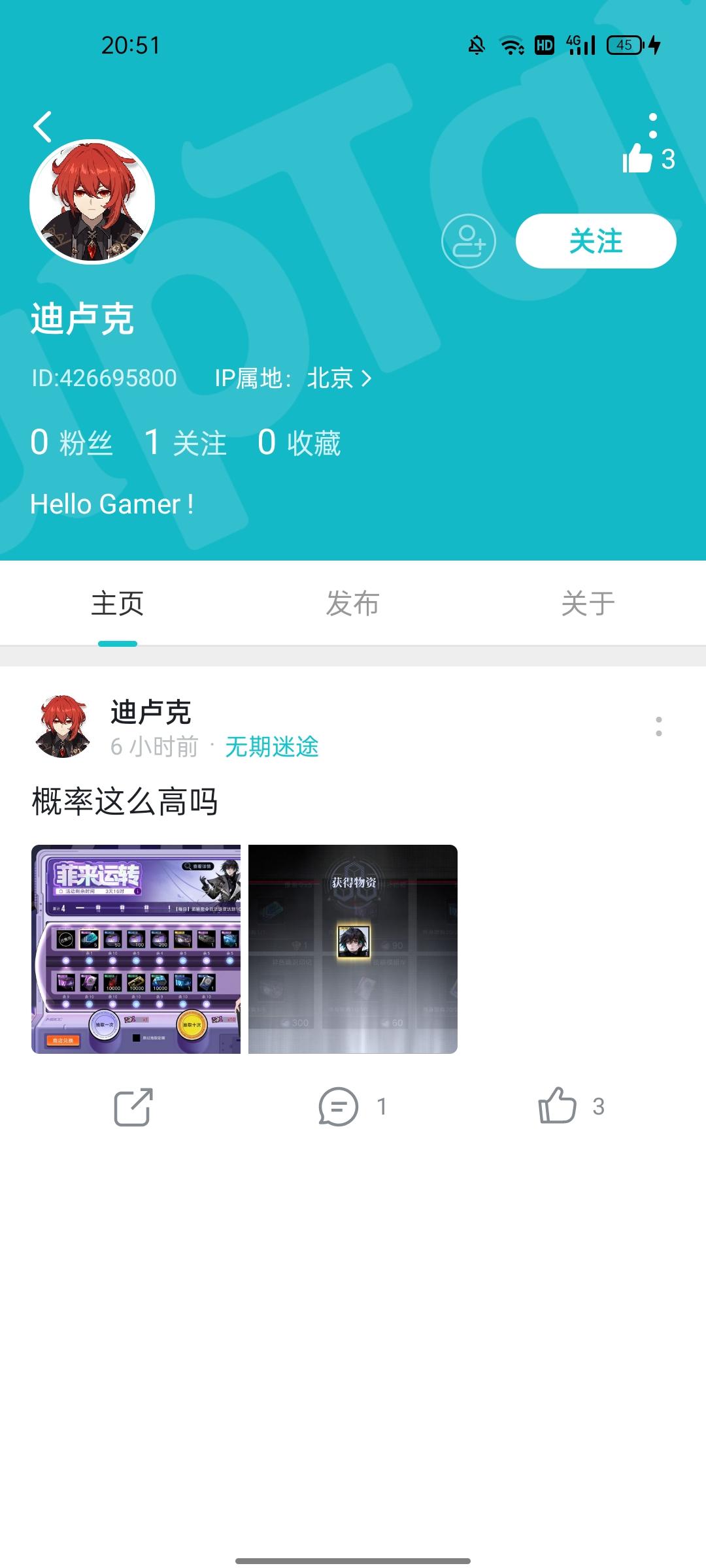The height and width of the screenshot is (1568, 706).
Task: Go back using the top-left arrow
Action: 42,127
